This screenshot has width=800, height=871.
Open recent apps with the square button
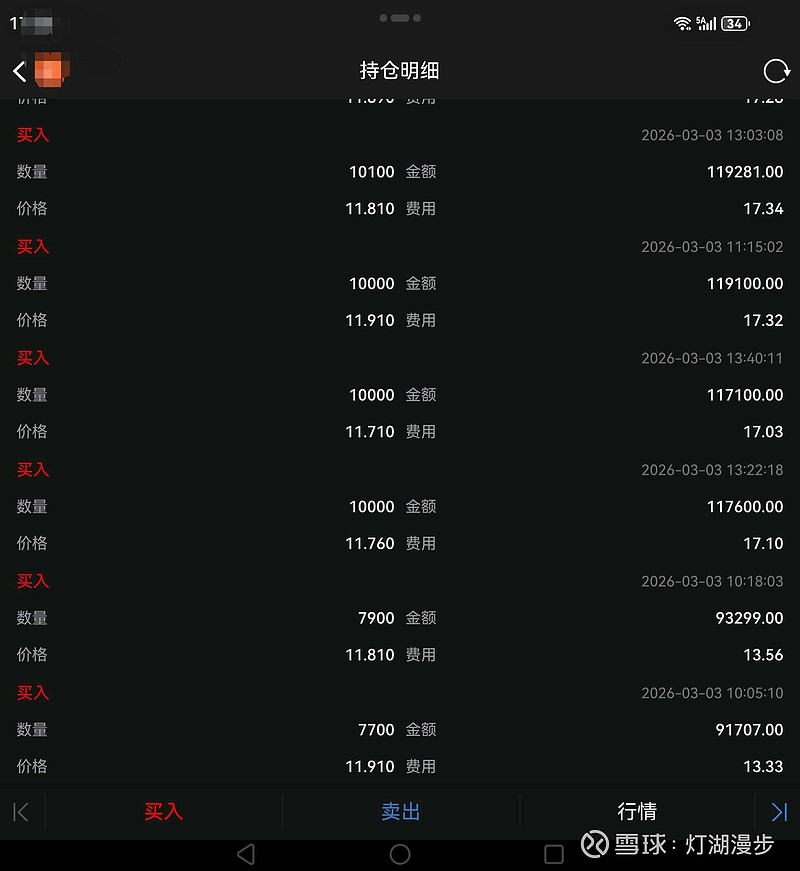click(553, 854)
